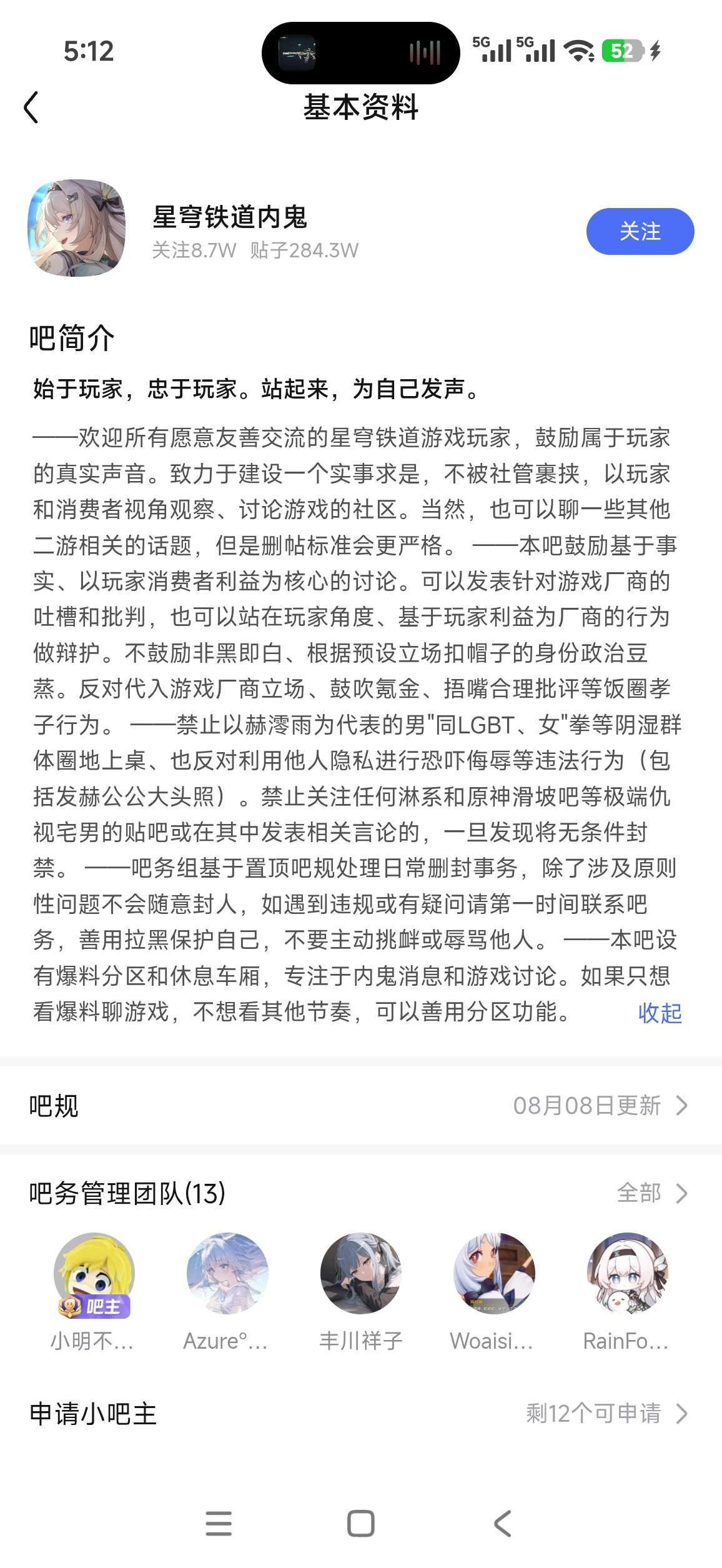Open the profile of Woaisi…
722x1568 pixels.
point(493,1291)
